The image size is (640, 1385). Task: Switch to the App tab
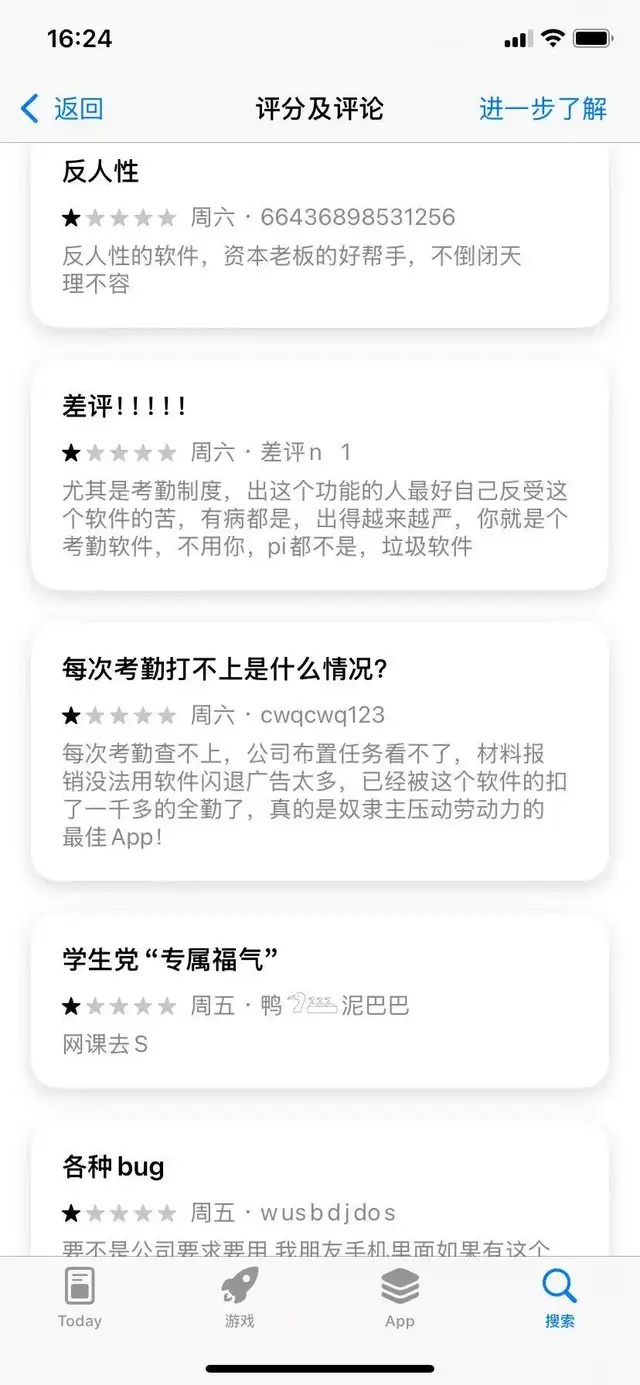400,1297
